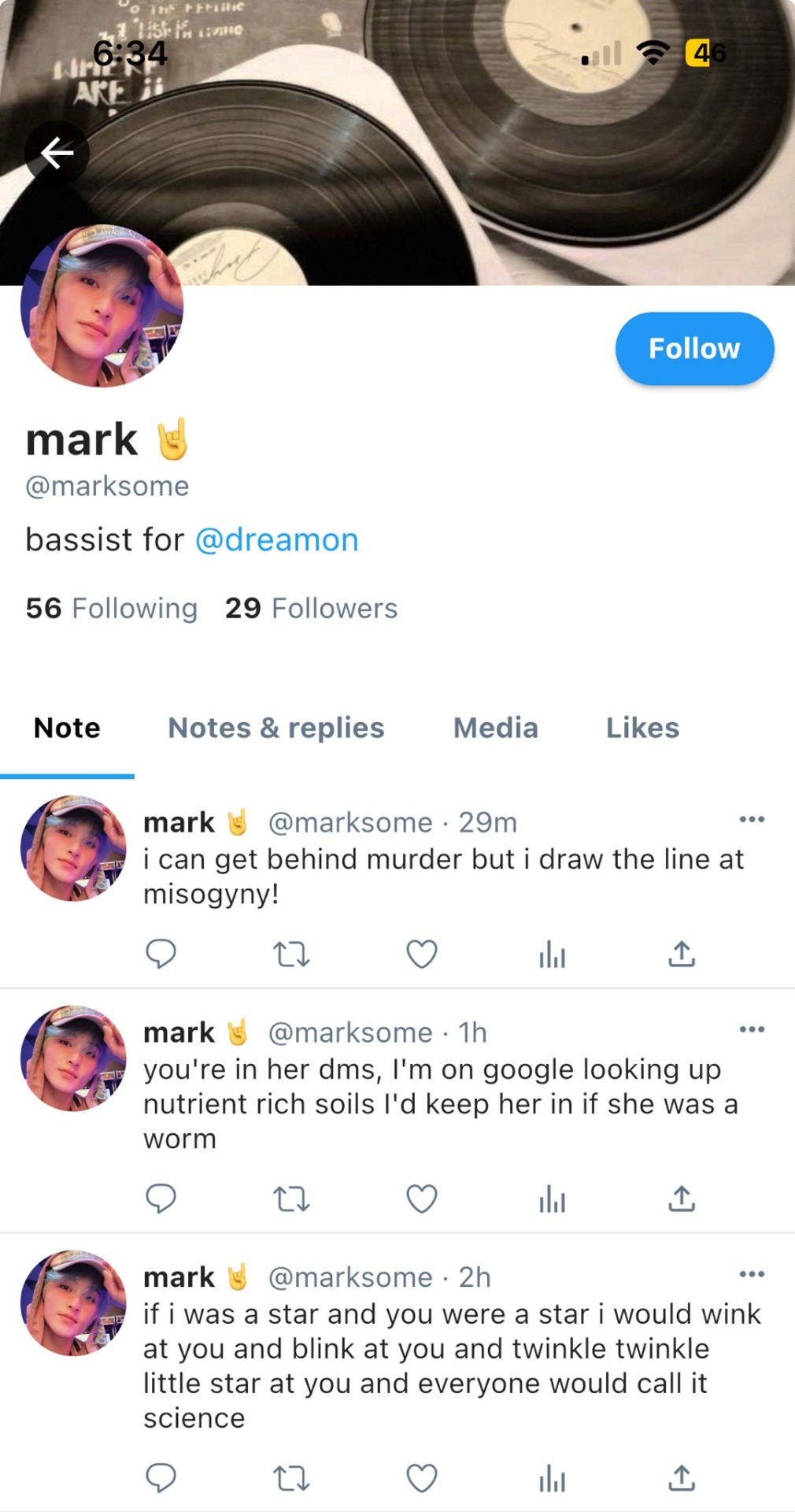
Task: Go back using the arrow button
Action: (57, 153)
